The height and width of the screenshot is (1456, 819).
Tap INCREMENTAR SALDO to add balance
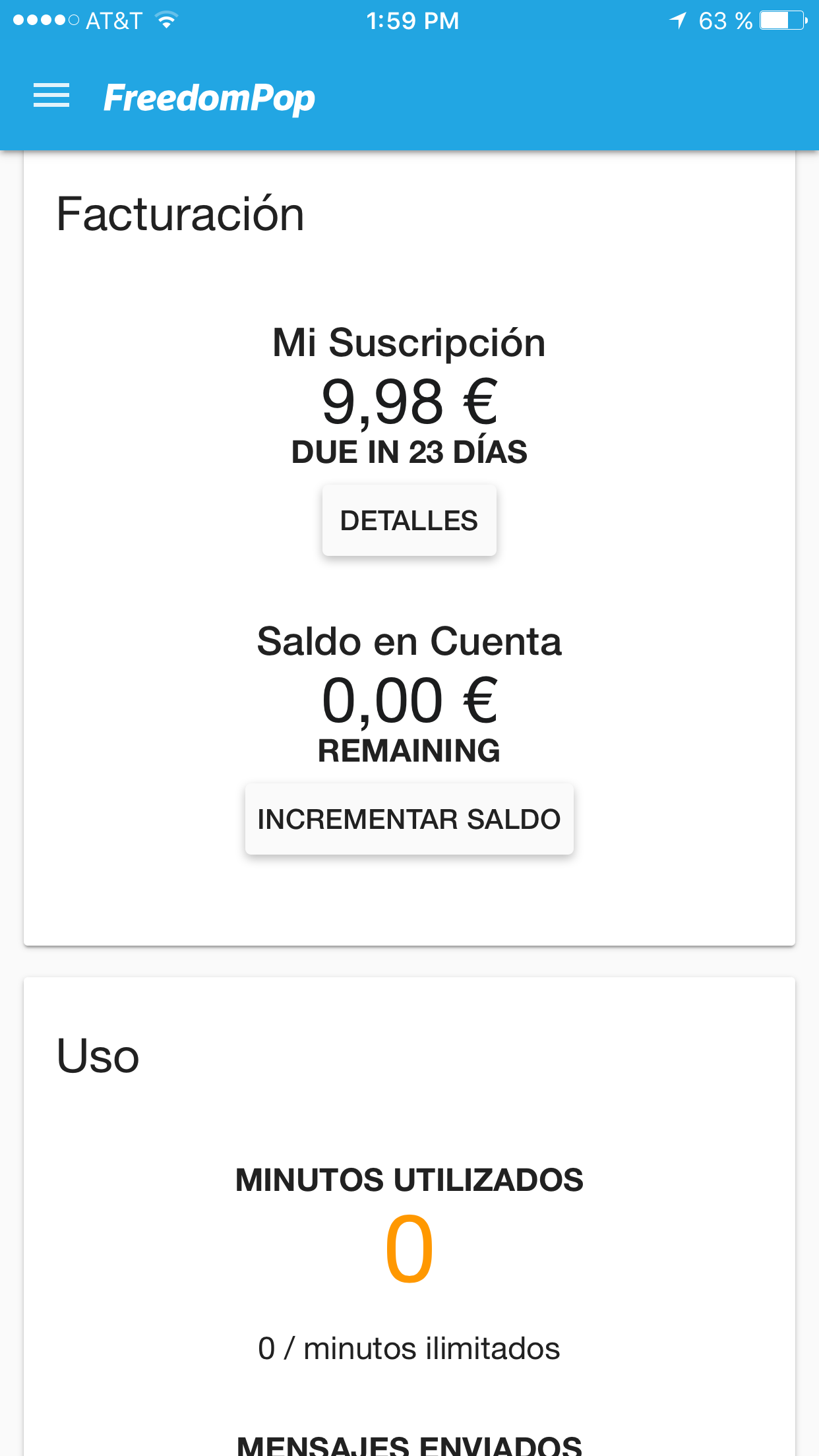point(409,819)
